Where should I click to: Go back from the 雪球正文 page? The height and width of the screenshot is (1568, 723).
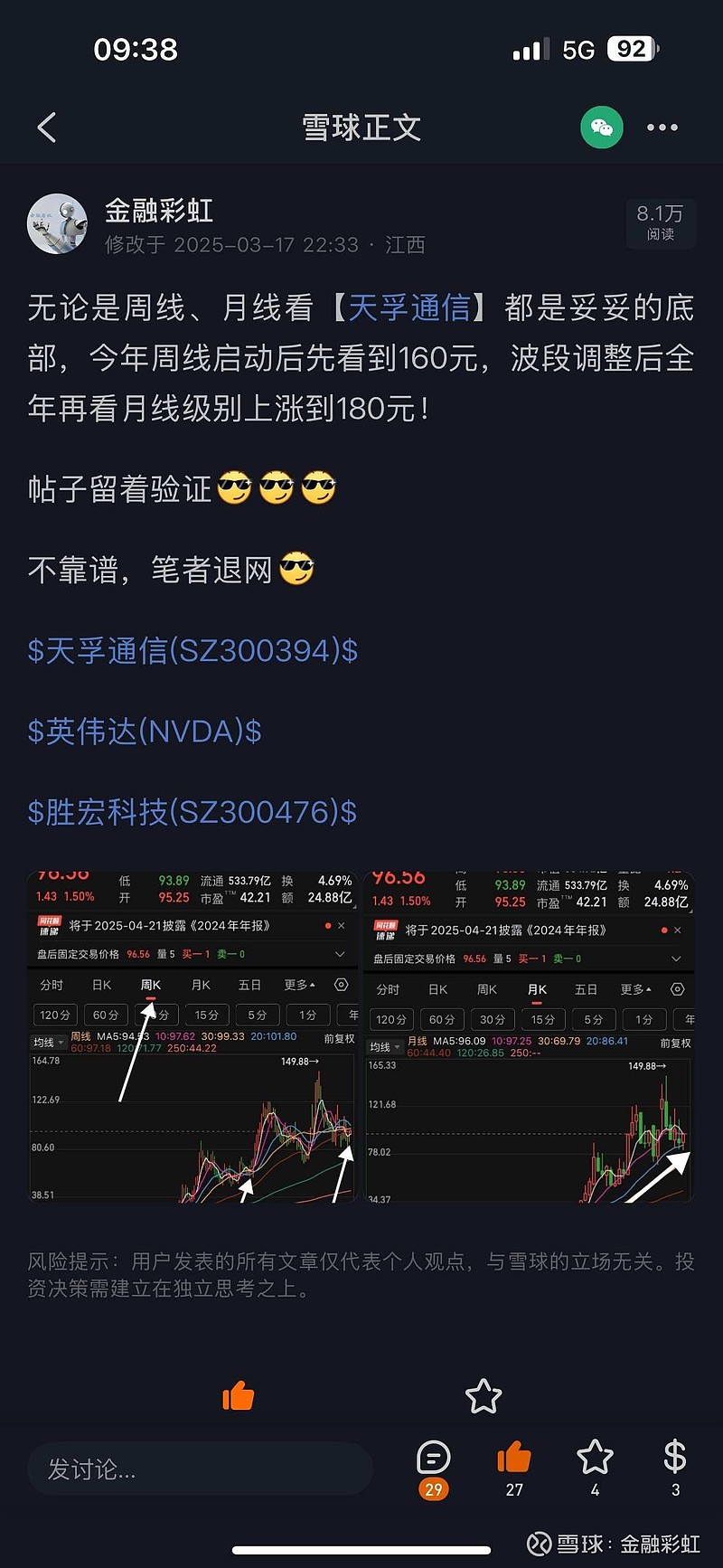coord(47,128)
